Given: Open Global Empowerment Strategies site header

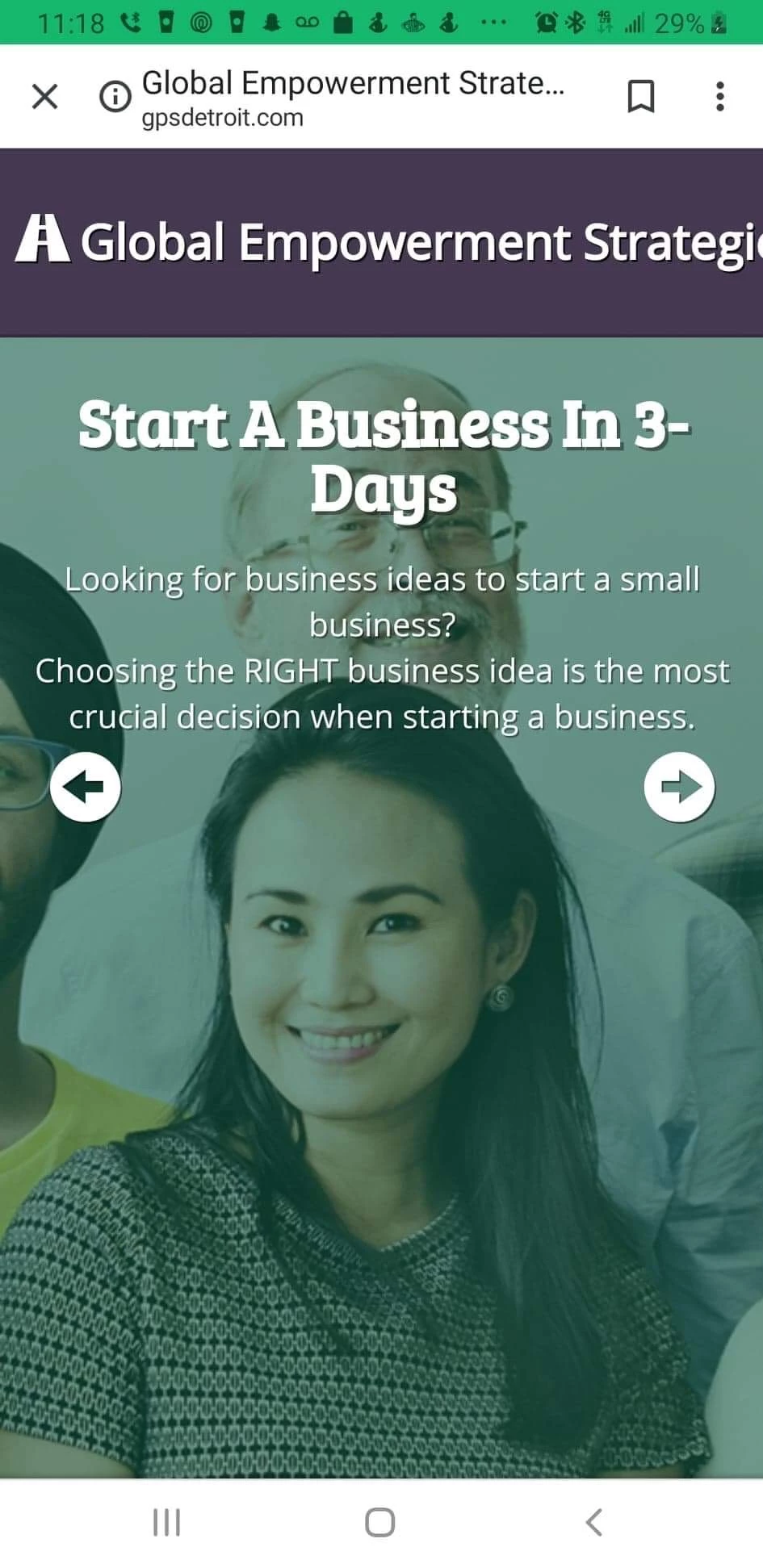Looking at the screenshot, I should click(388, 242).
